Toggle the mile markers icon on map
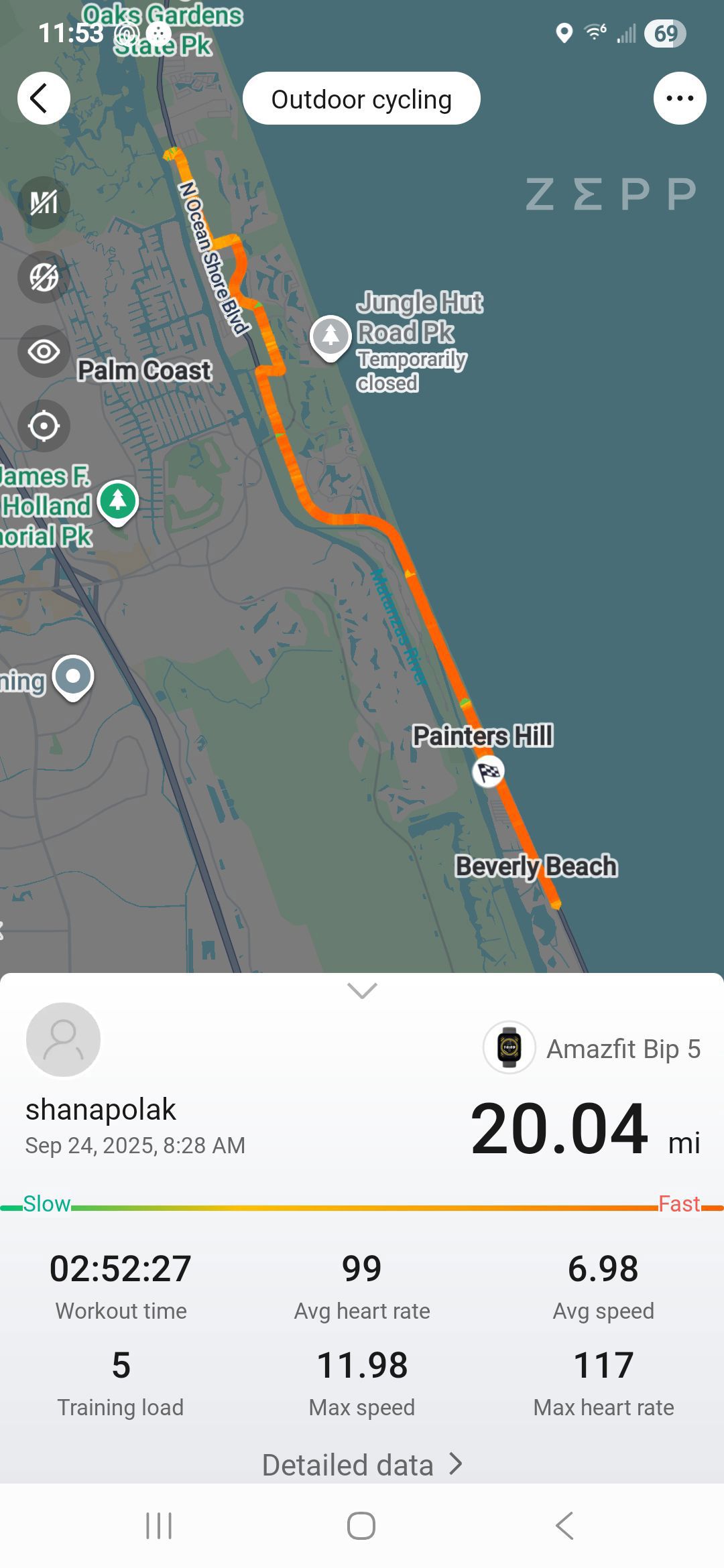Image resolution: width=724 pixels, height=1568 pixels. (44, 202)
